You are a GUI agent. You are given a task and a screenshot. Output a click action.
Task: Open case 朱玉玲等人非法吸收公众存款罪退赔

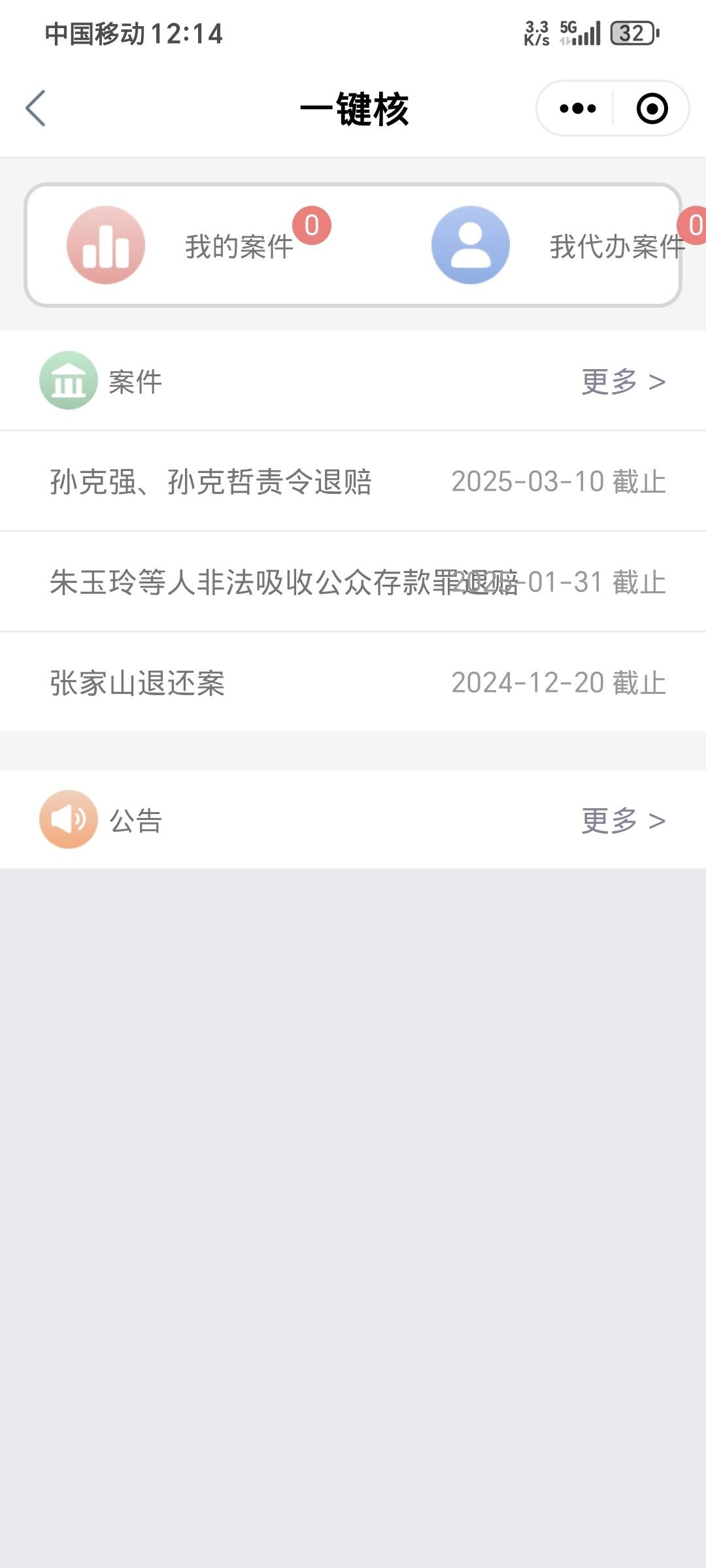(x=353, y=582)
